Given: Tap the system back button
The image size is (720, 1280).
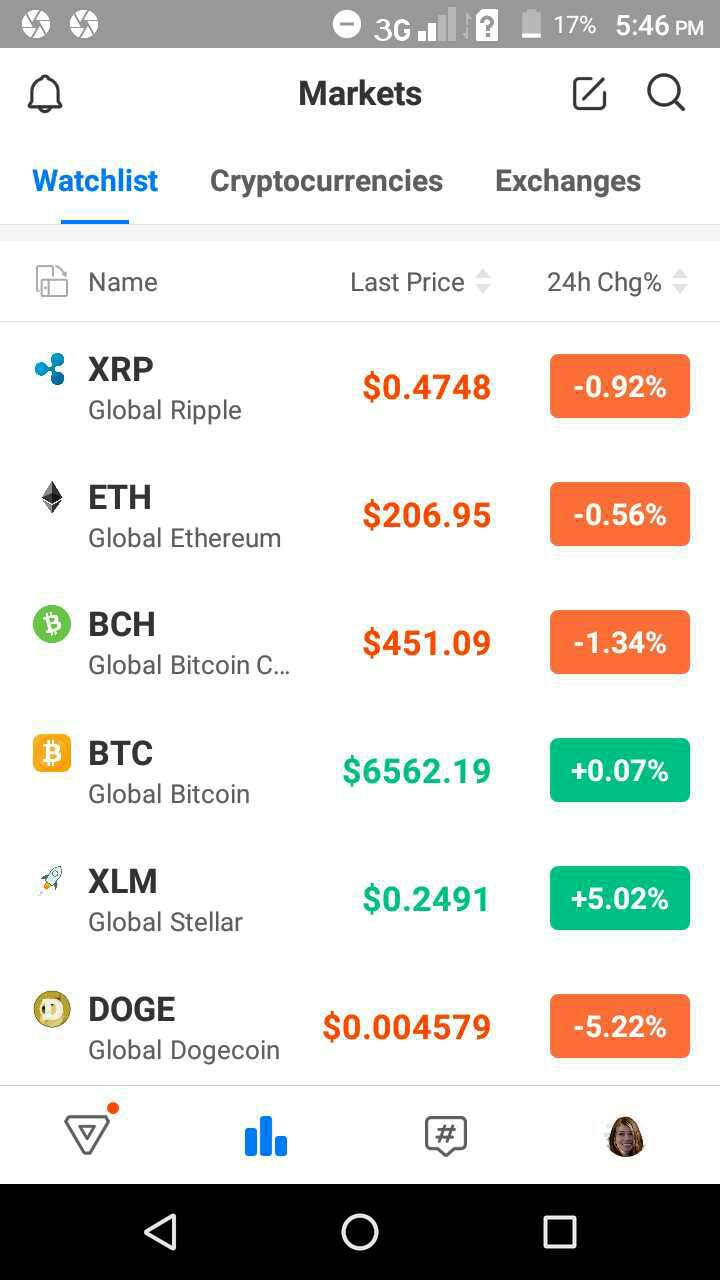Looking at the screenshot, I should (161, 1232).
